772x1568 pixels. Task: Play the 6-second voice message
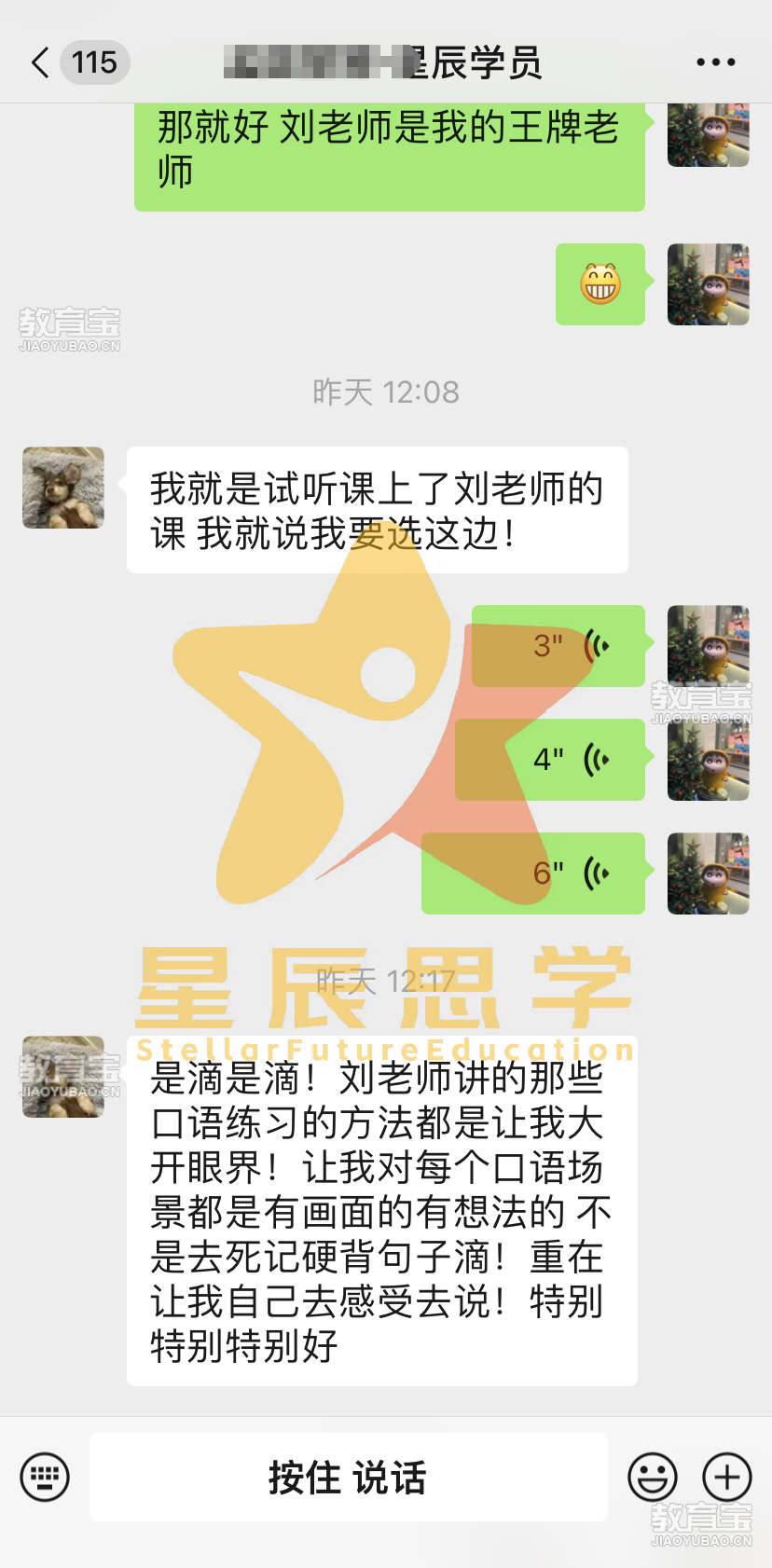(x=533, y=873)
